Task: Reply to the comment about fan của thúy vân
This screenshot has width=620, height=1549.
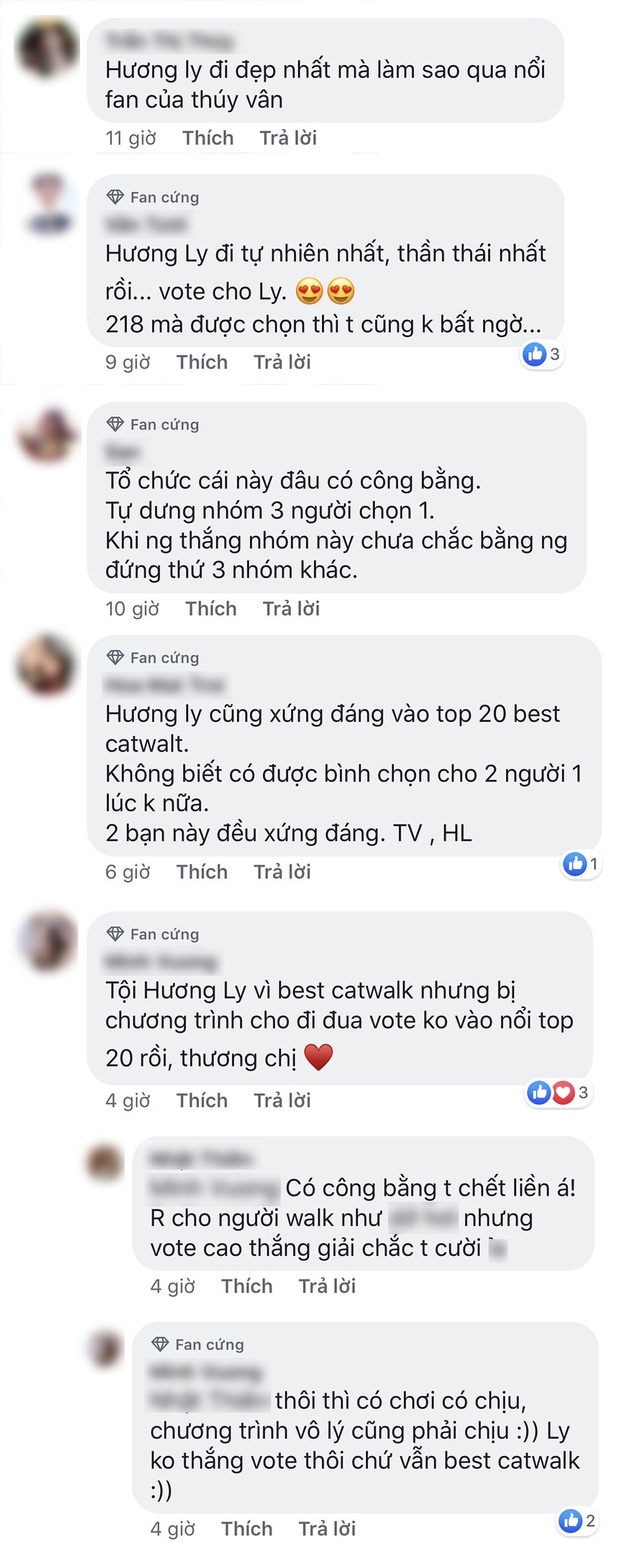Action: (288, 138)
